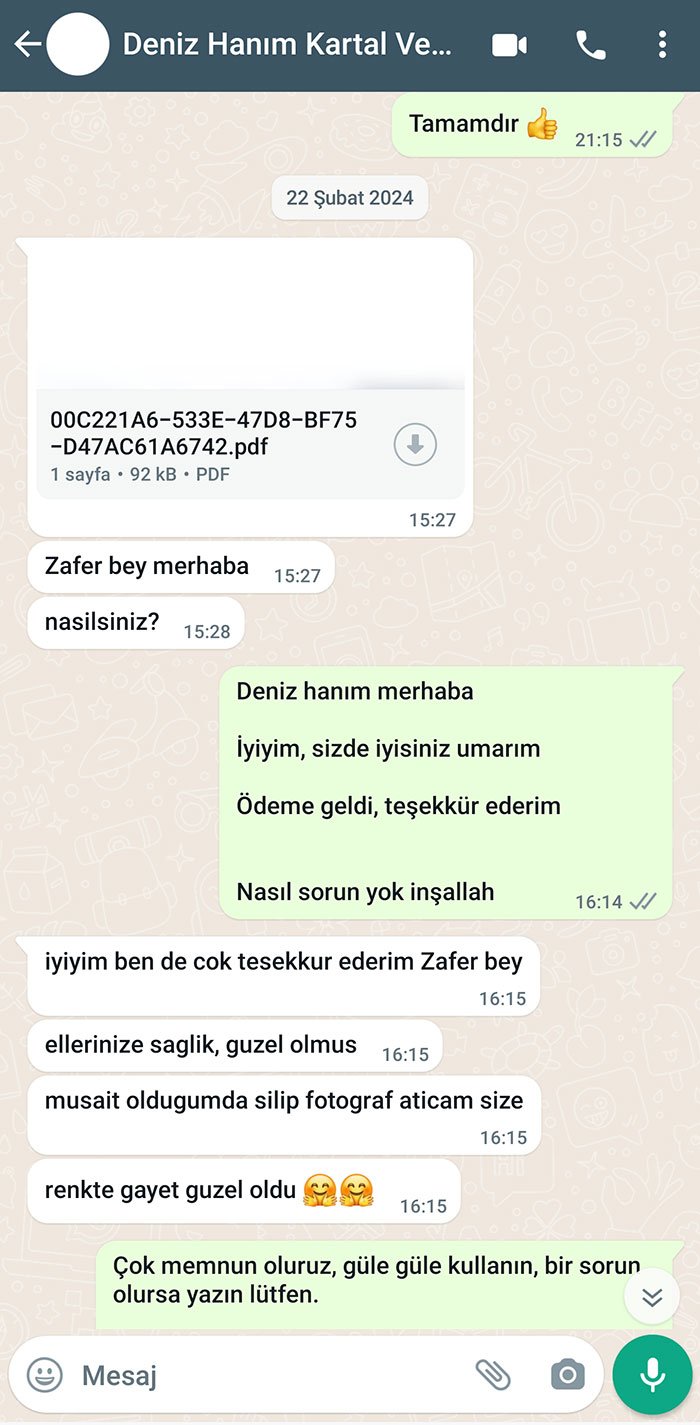Image resolution: width=700 pixels, height=1425 pixels.
Task: Go back using the arrow icon
Action: pyautogui.click(x=27, y=45)
